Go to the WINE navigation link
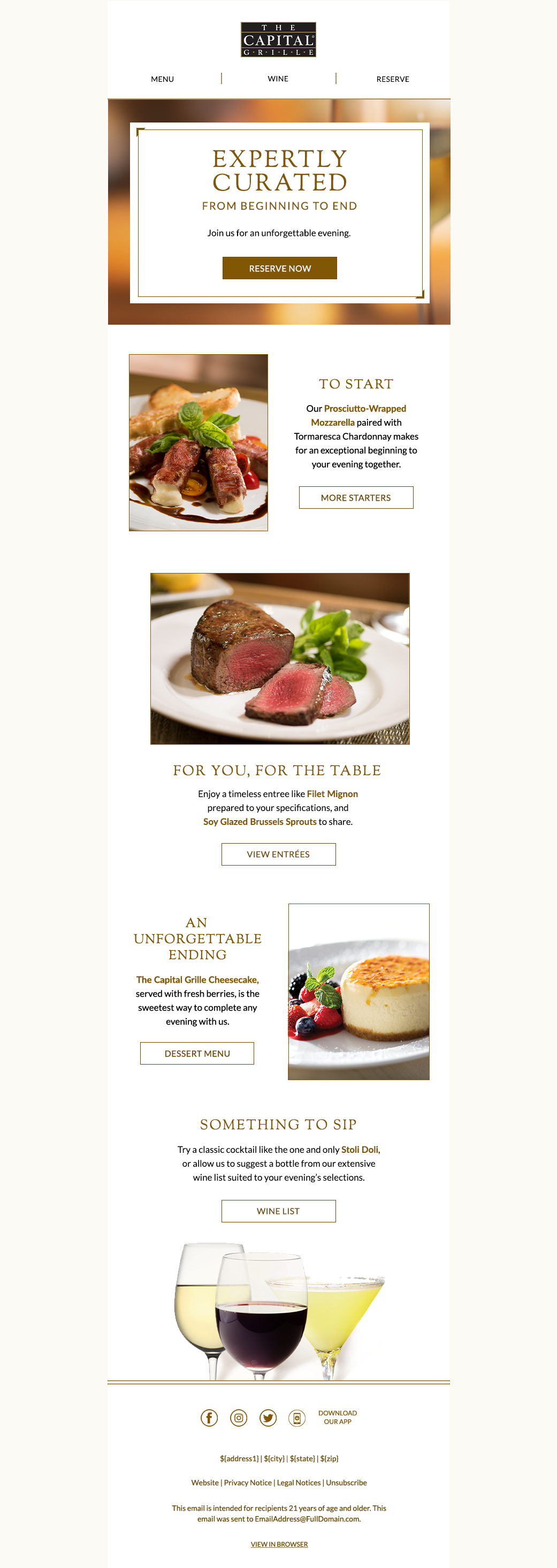This screenshot has height=1568, width=557. tap(278, 79)
